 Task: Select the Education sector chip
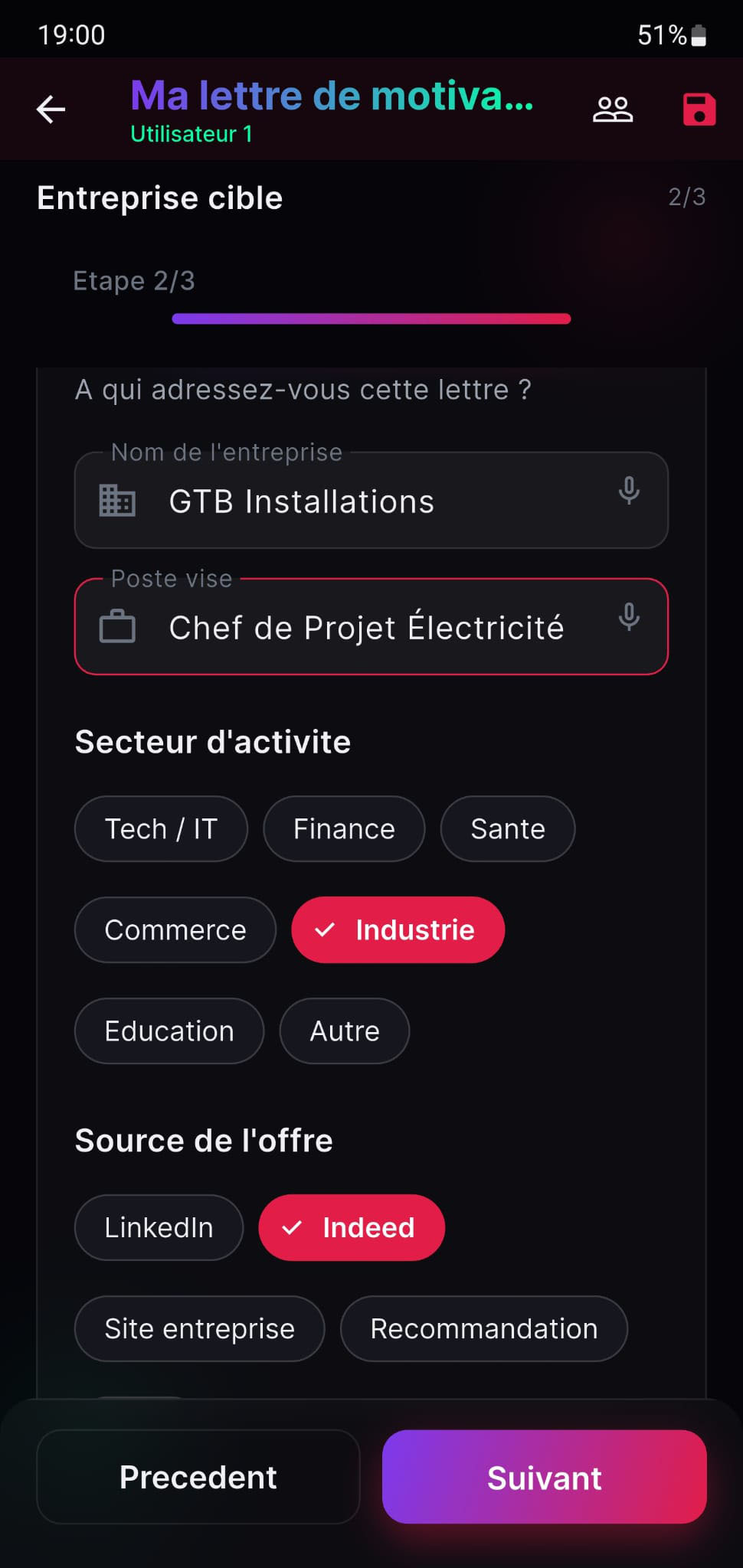click(x=169, y=1031)
